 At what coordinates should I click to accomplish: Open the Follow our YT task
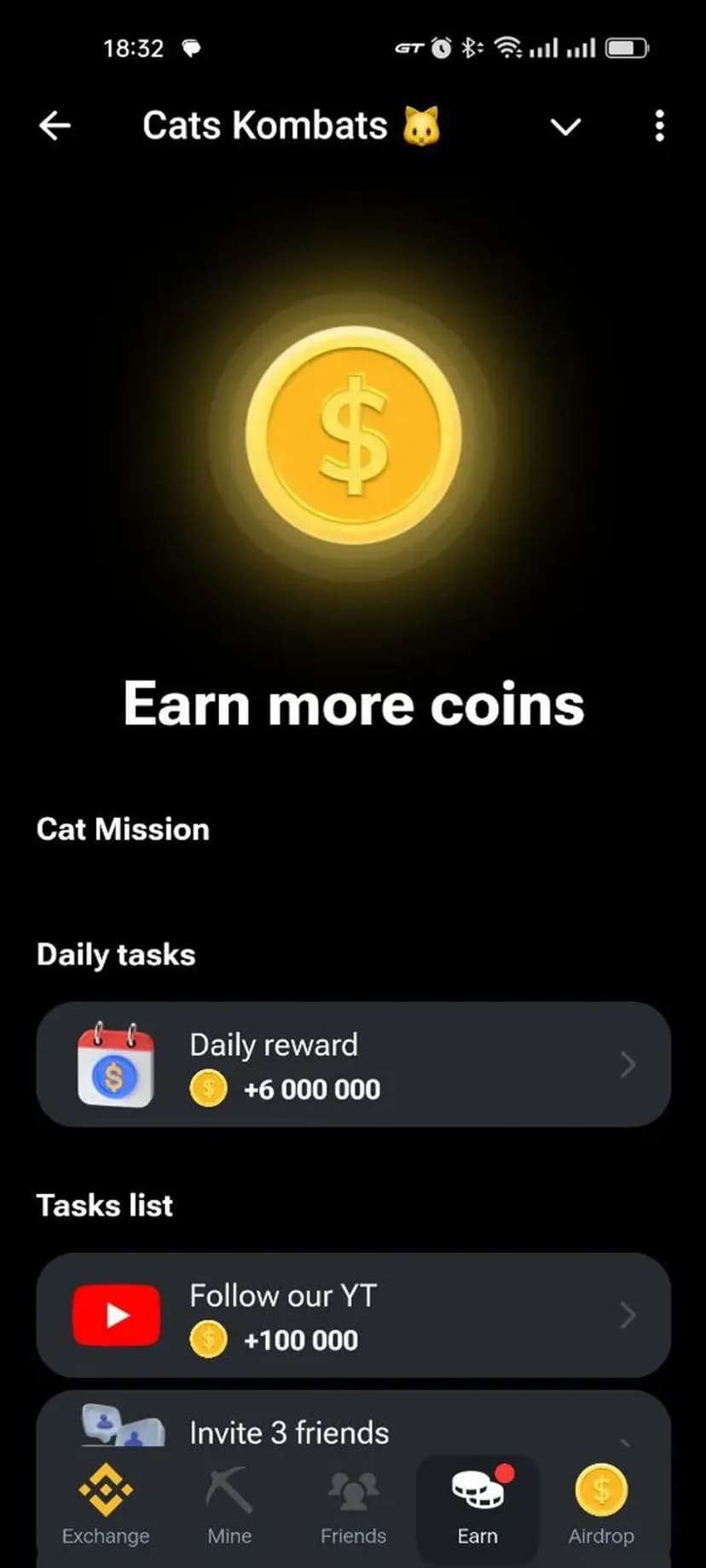353,1315
